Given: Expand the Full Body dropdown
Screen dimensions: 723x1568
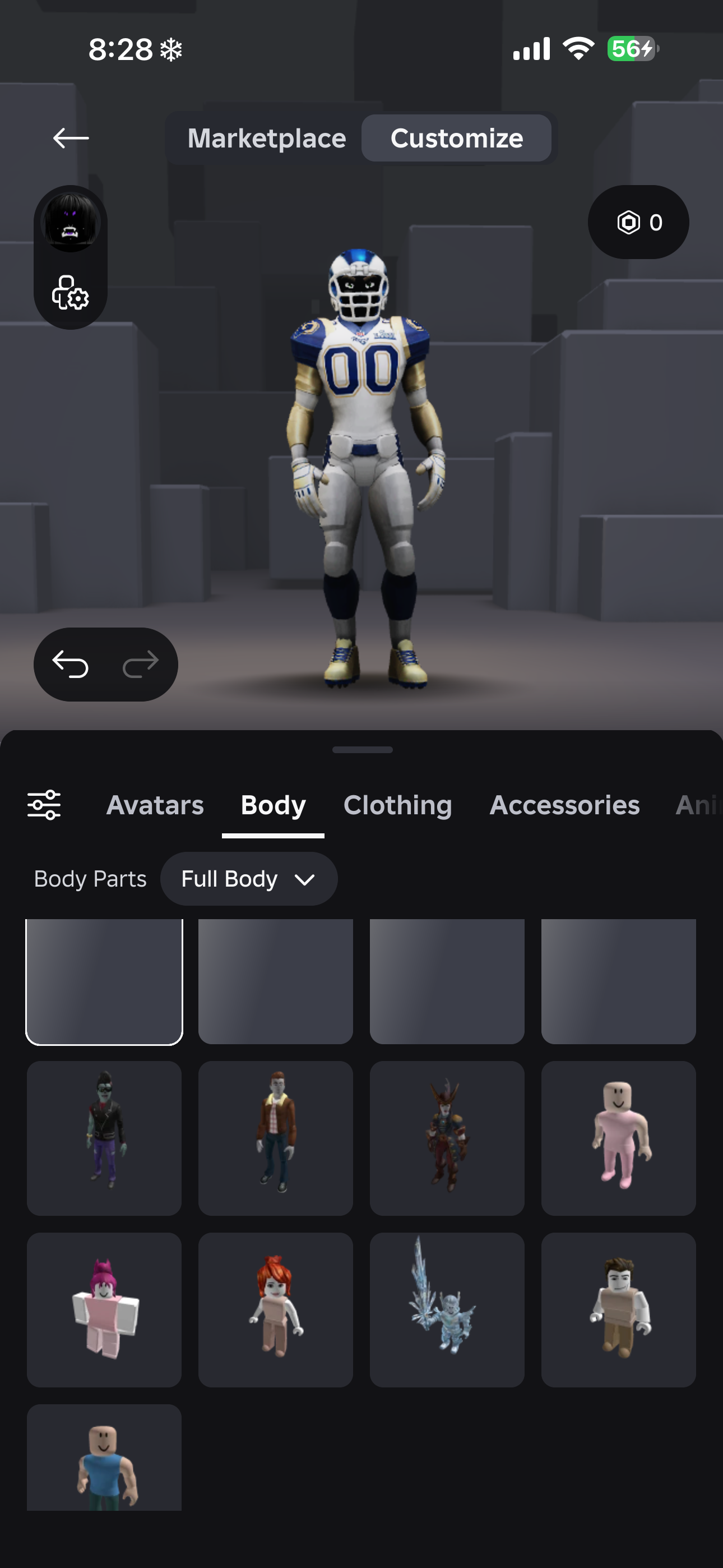Looking at the screenshot, I should (x=248, y=879).
